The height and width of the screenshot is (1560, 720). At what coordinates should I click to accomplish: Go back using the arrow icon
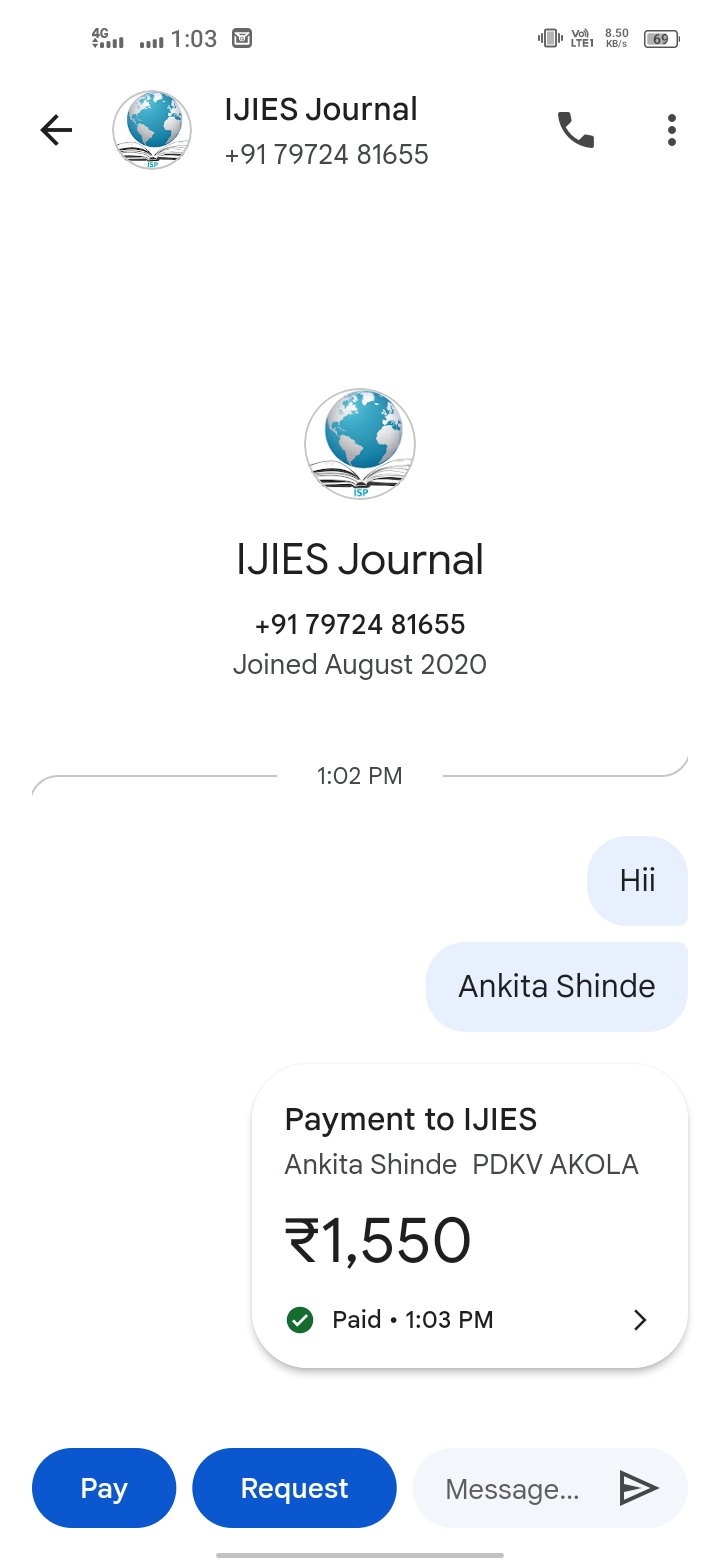56,130
